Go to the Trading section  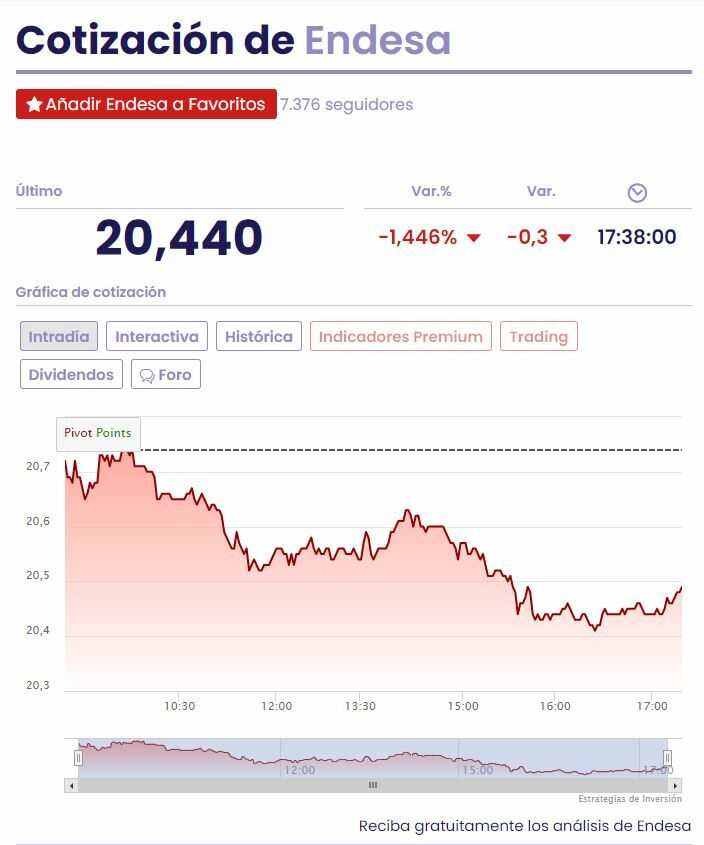tap(538, 336)
